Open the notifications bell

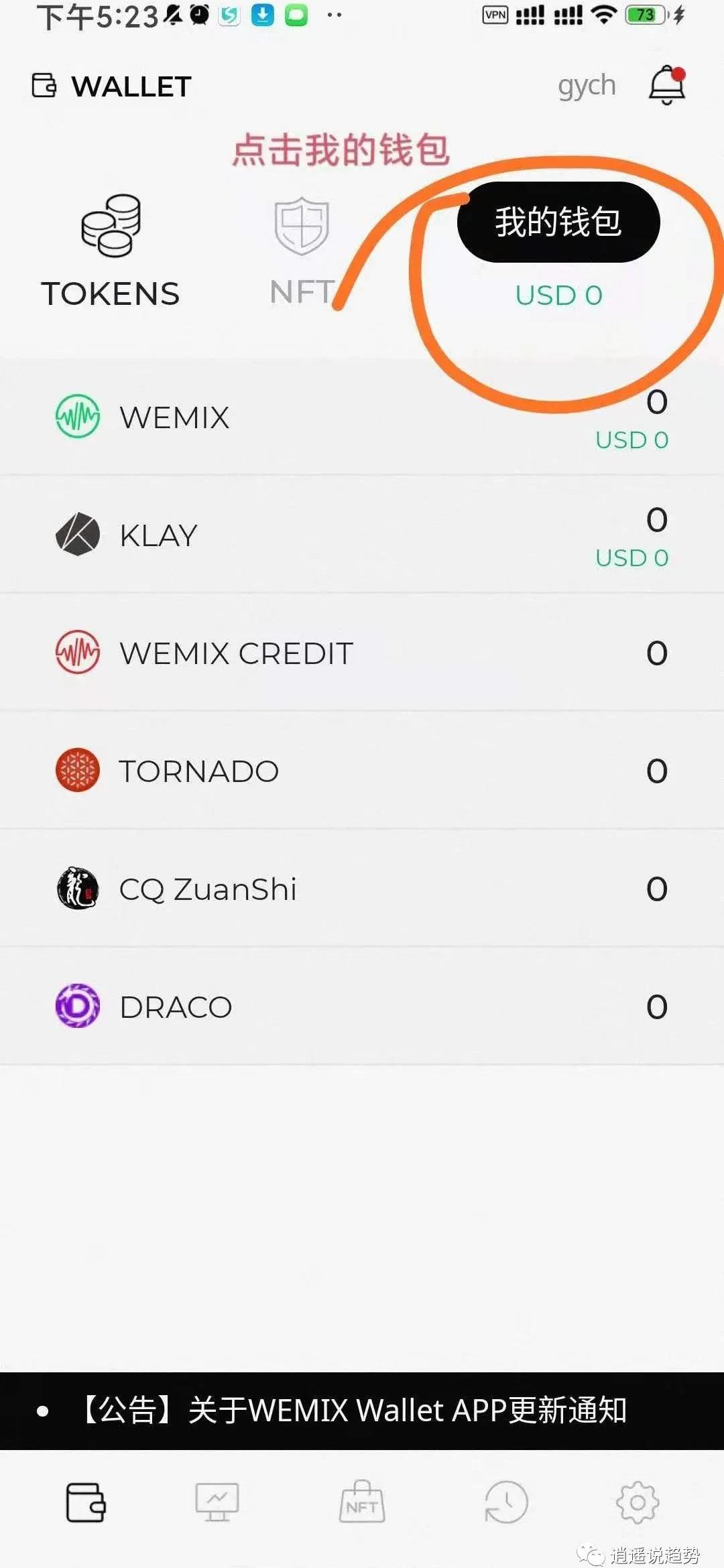click(x=666, y=85)
